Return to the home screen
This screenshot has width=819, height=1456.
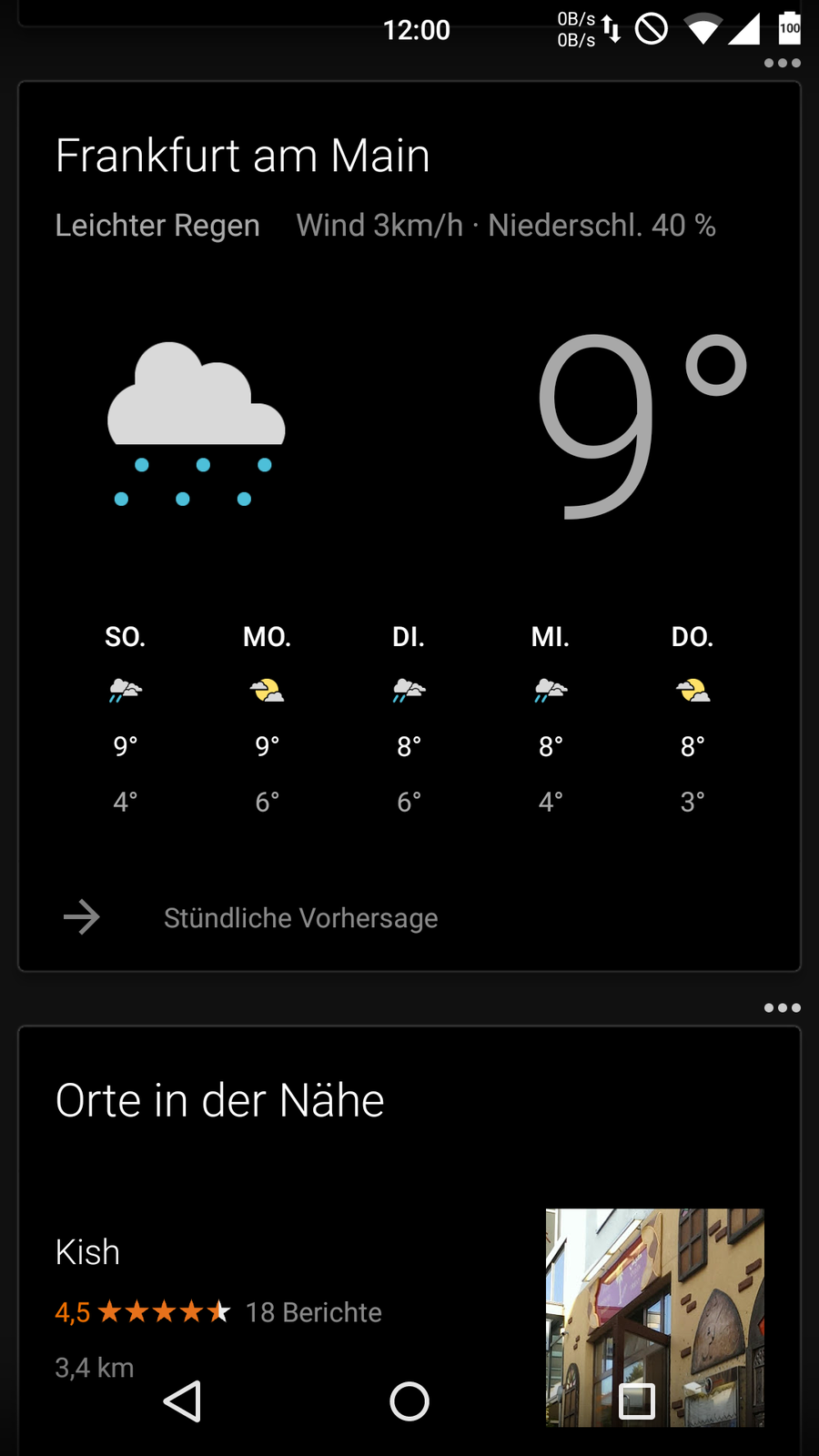pyautogui.click(x=409, y=1401)
